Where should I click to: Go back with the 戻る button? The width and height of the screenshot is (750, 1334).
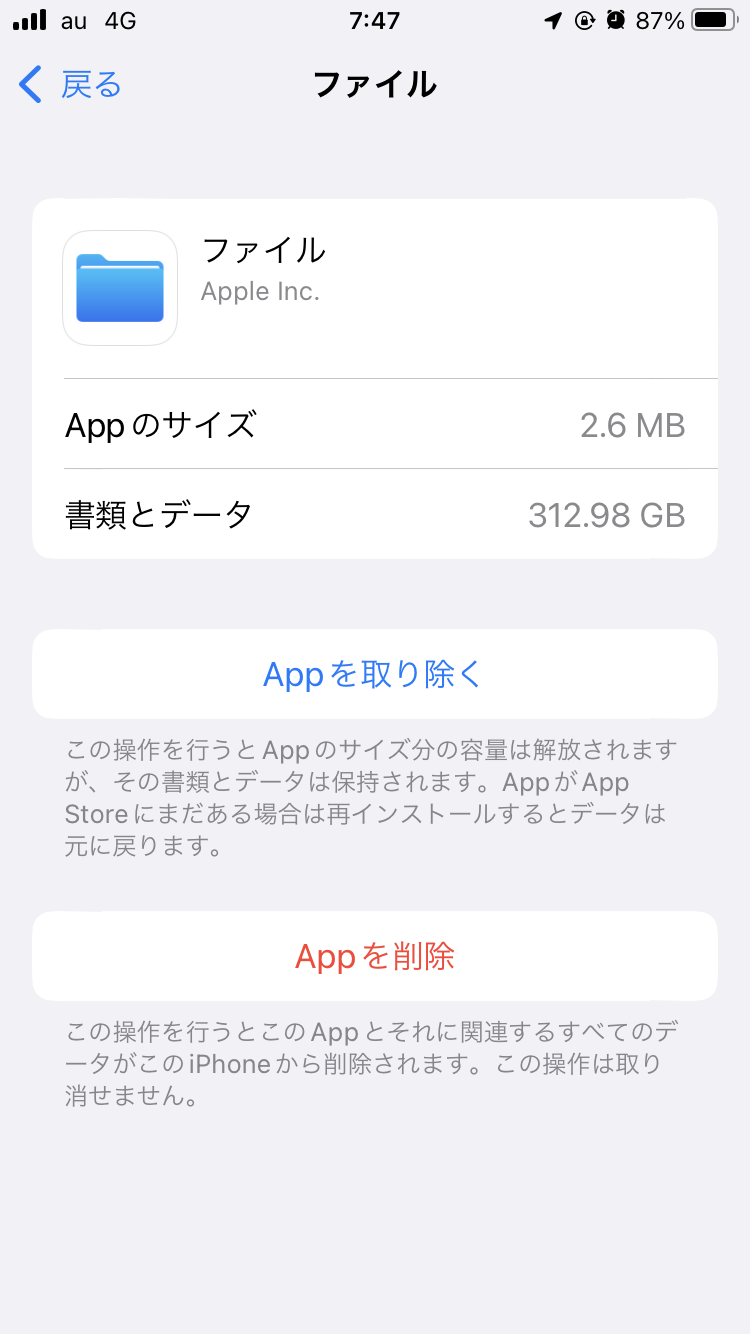pos(72,85)
